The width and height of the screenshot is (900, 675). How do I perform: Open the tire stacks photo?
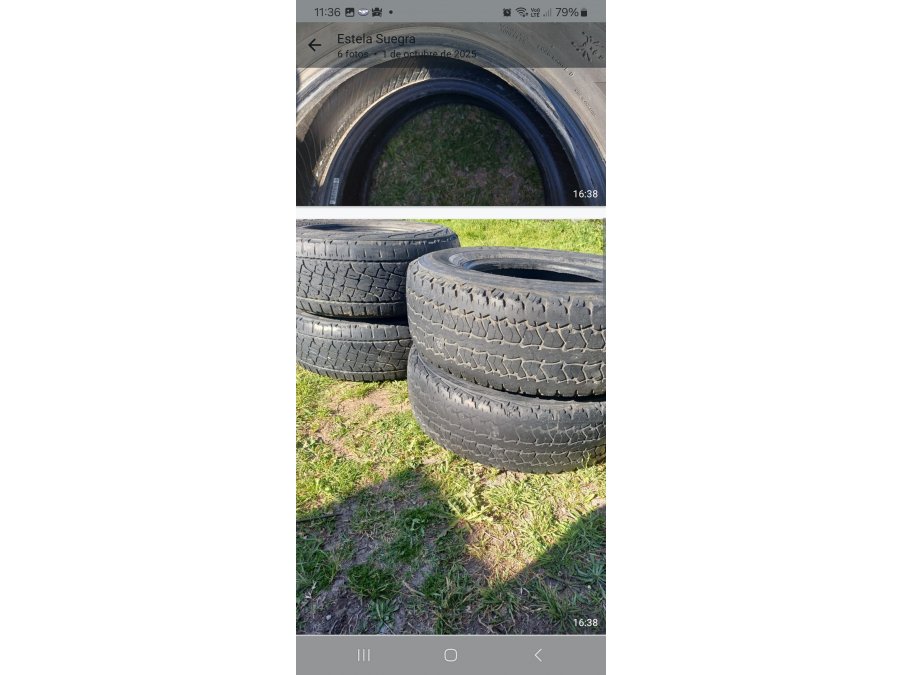coord(450,426)
